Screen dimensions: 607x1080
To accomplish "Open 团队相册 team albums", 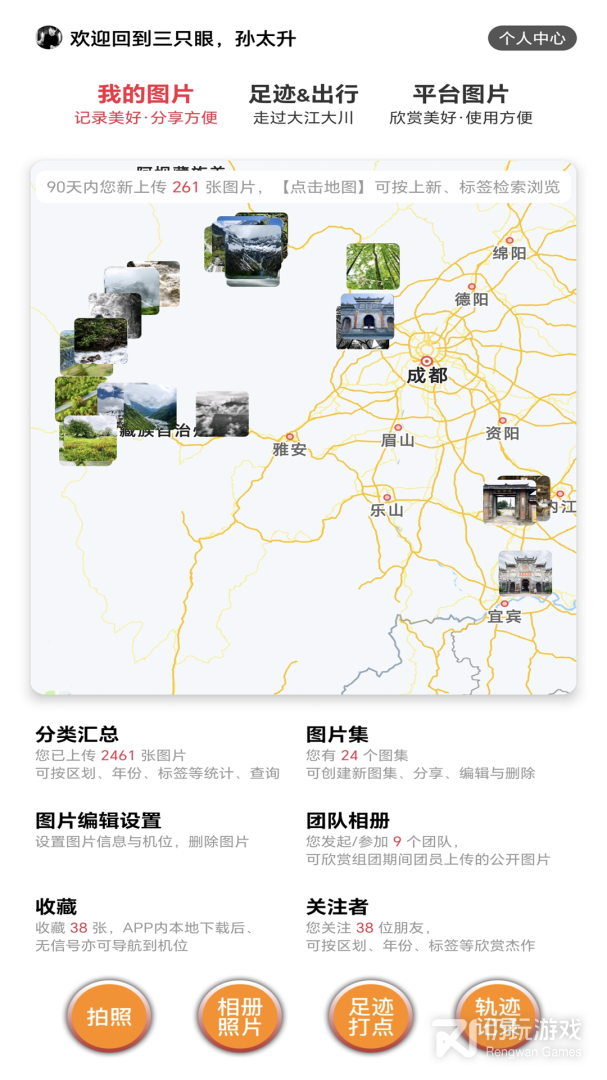I will click(347, 821).
